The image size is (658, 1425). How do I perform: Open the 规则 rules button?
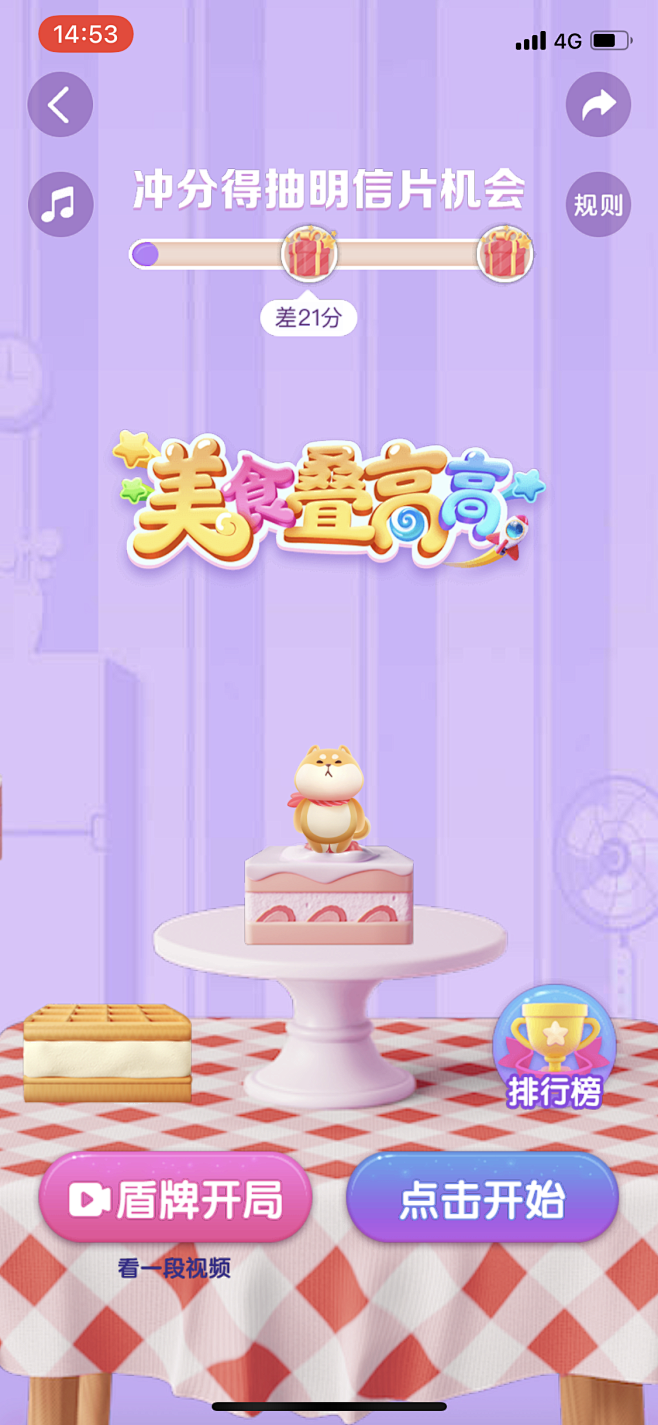(598, 205)
